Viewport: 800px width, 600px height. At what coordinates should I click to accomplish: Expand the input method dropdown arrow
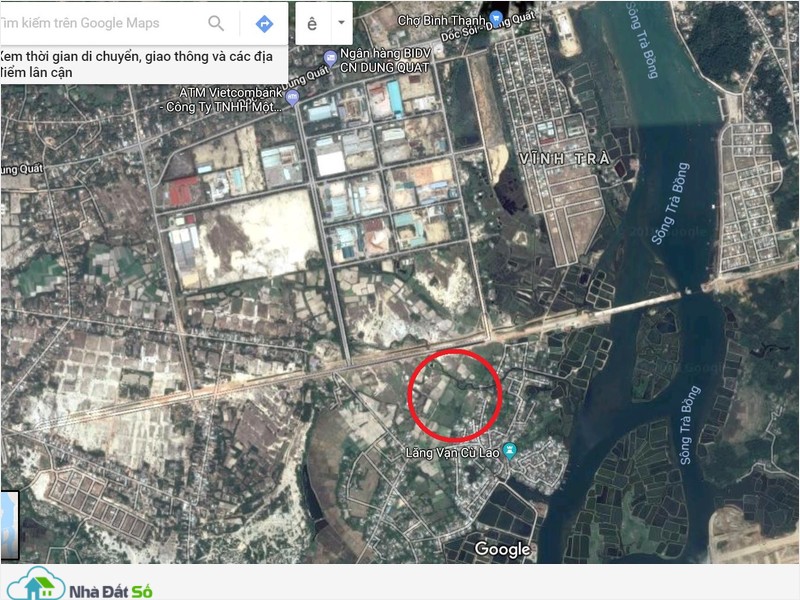[341, 23]
